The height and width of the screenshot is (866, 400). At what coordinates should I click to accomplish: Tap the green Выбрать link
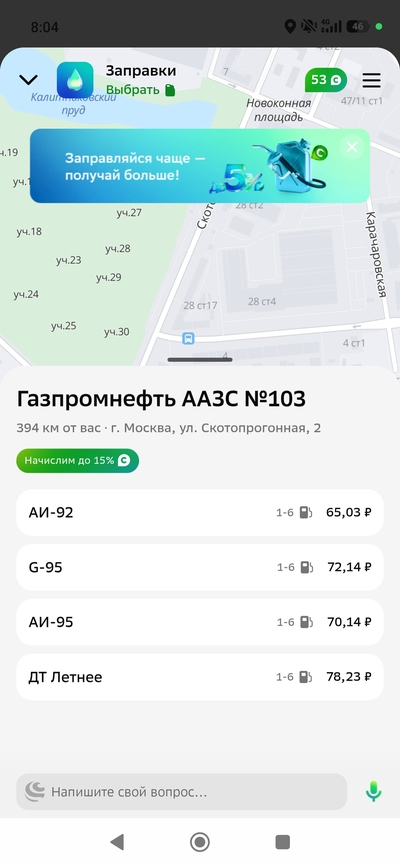click(140, 90)
